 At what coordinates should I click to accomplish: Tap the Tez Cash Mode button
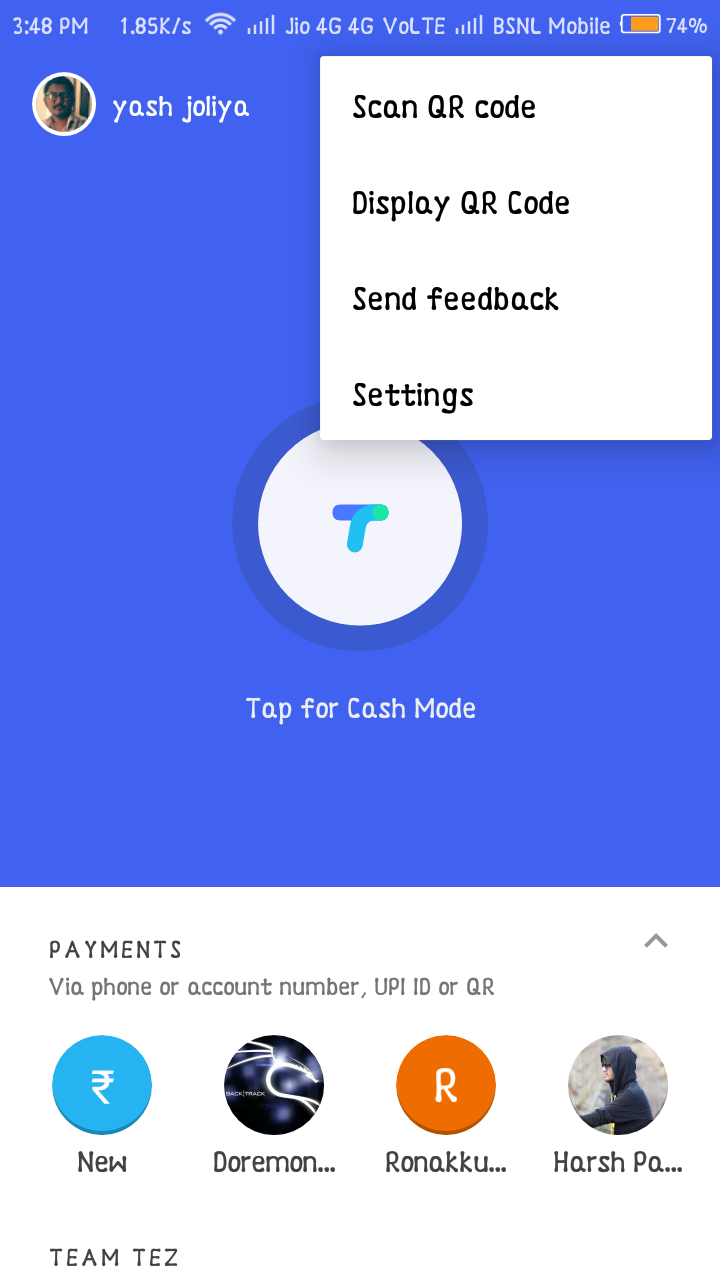tap(360, 524)
